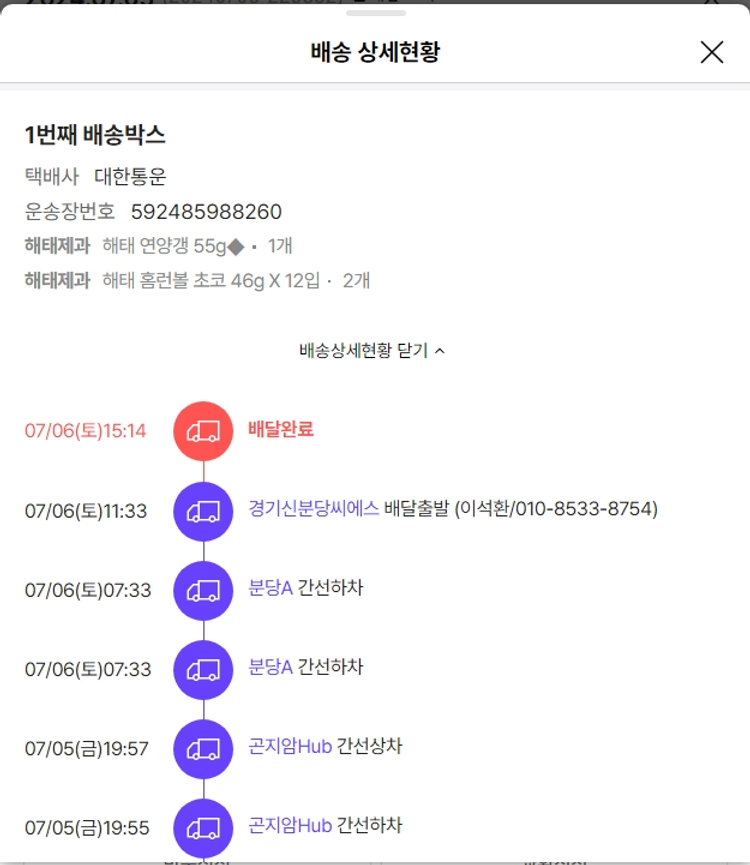Open the 곤지암Hub link for 간선상차
750x865 pixels.
click(290, 747)
